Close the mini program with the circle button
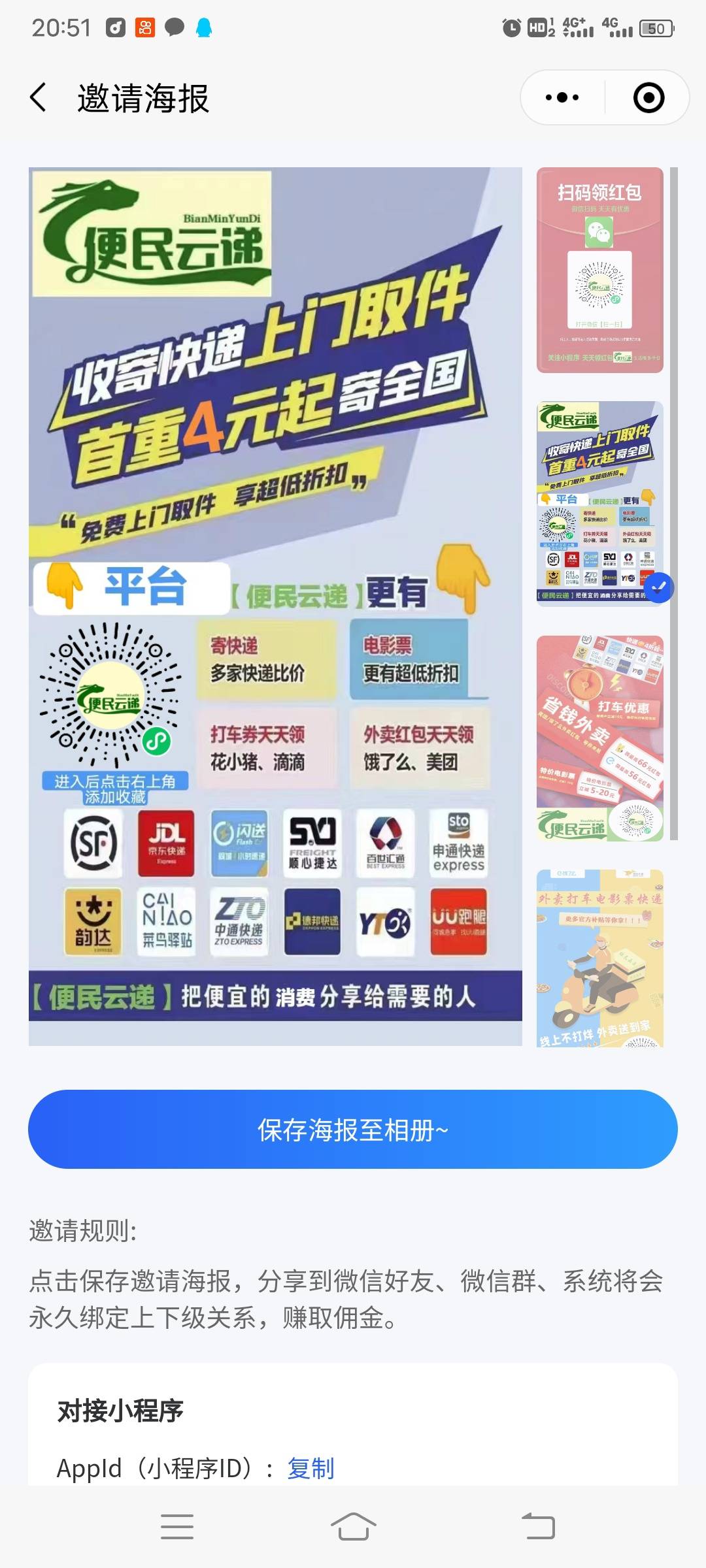The width and height of the screenshot is (706, 1568). 648,98
